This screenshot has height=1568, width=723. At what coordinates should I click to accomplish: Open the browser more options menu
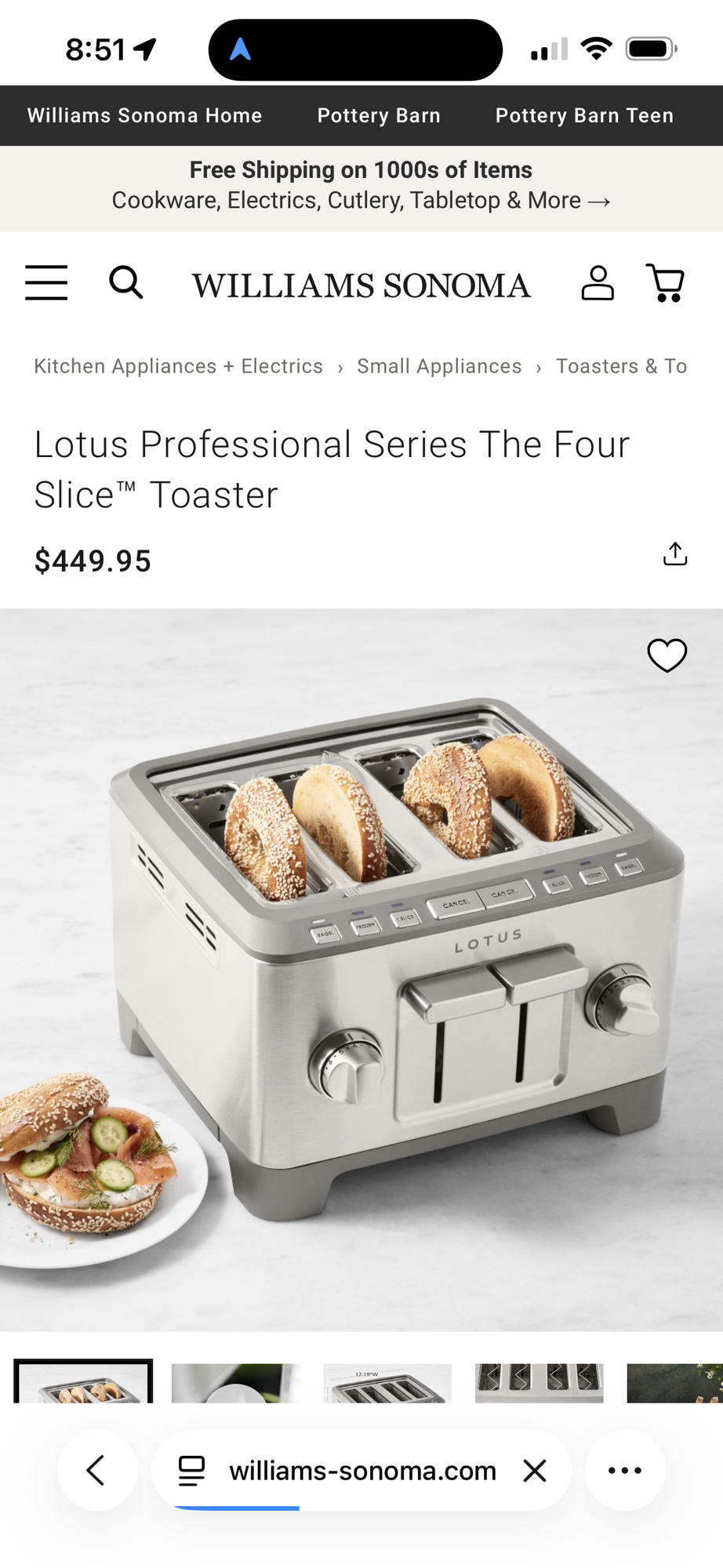pyautogui.click(x=625, y=1470)
